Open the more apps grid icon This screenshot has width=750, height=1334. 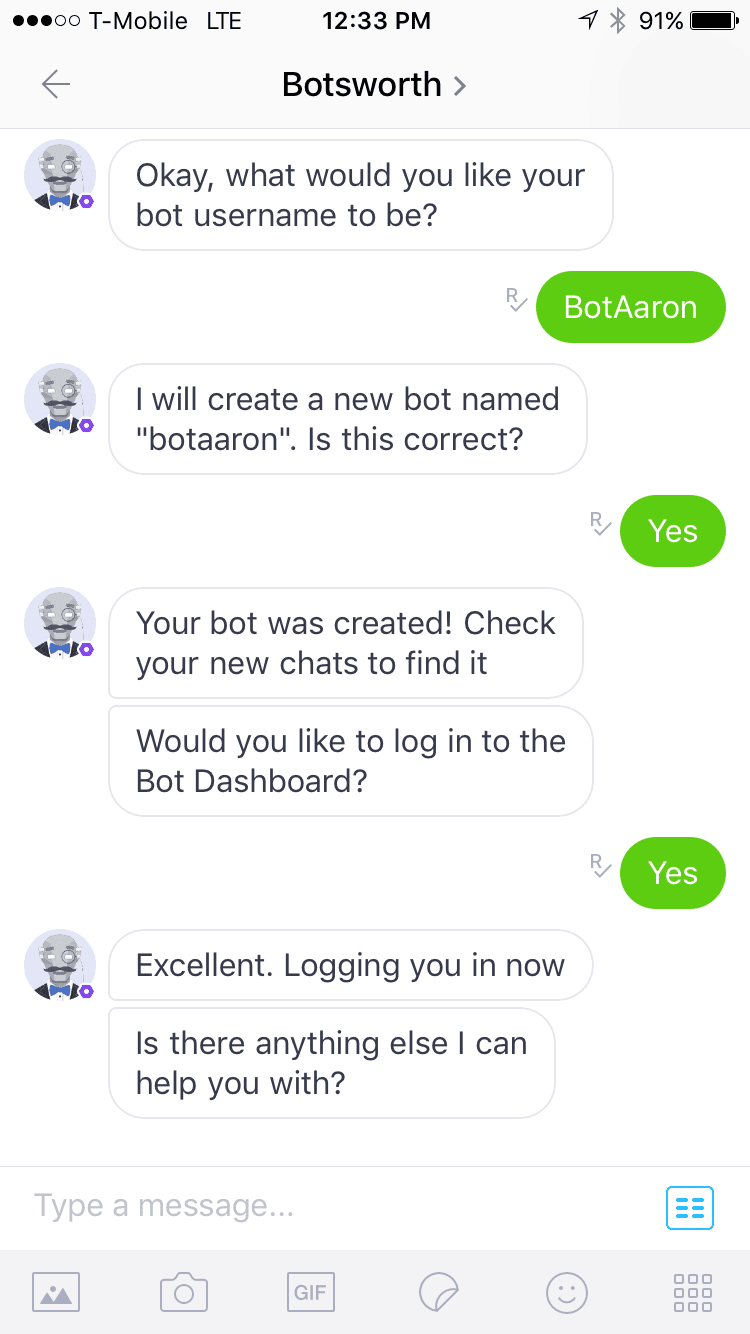tap(693, 1292)
